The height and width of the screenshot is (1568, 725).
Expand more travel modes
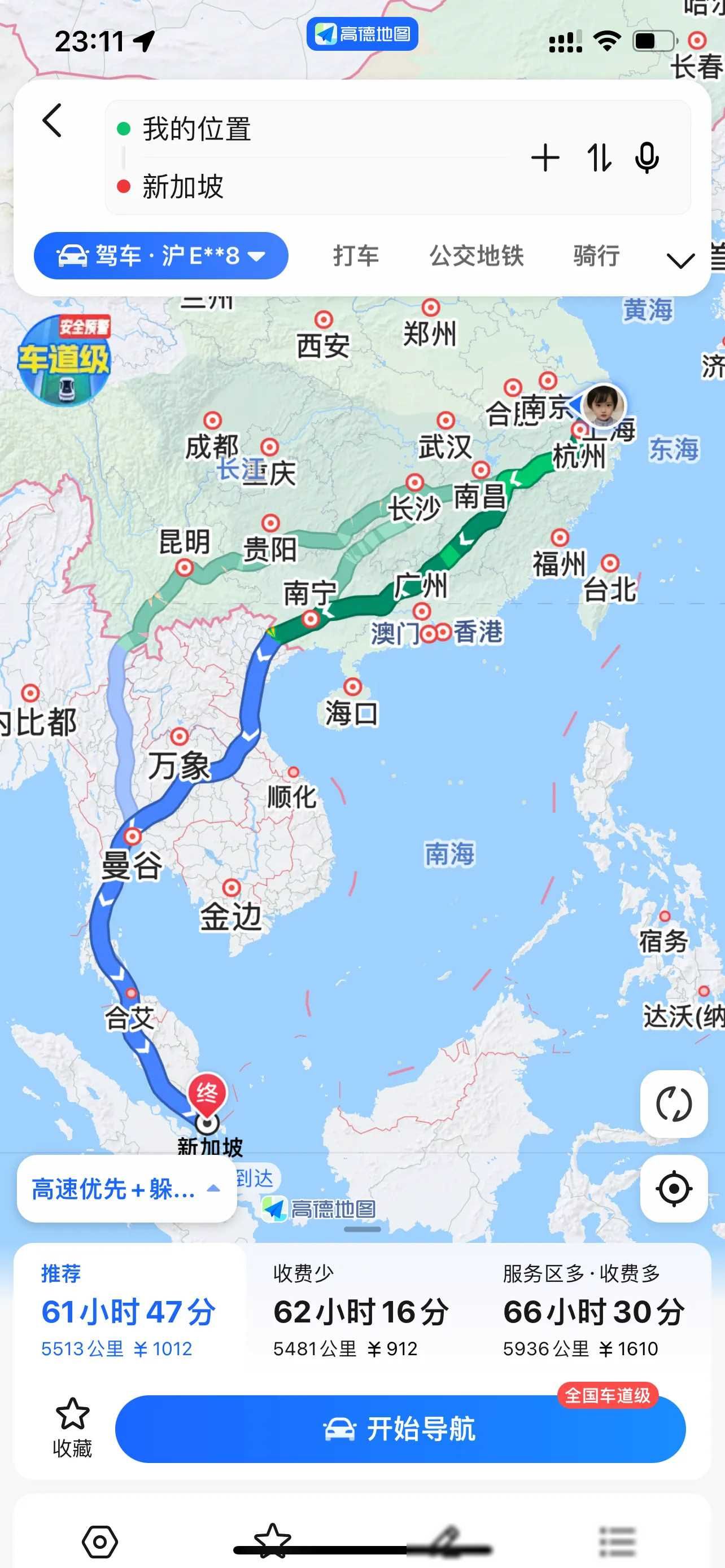680,261
